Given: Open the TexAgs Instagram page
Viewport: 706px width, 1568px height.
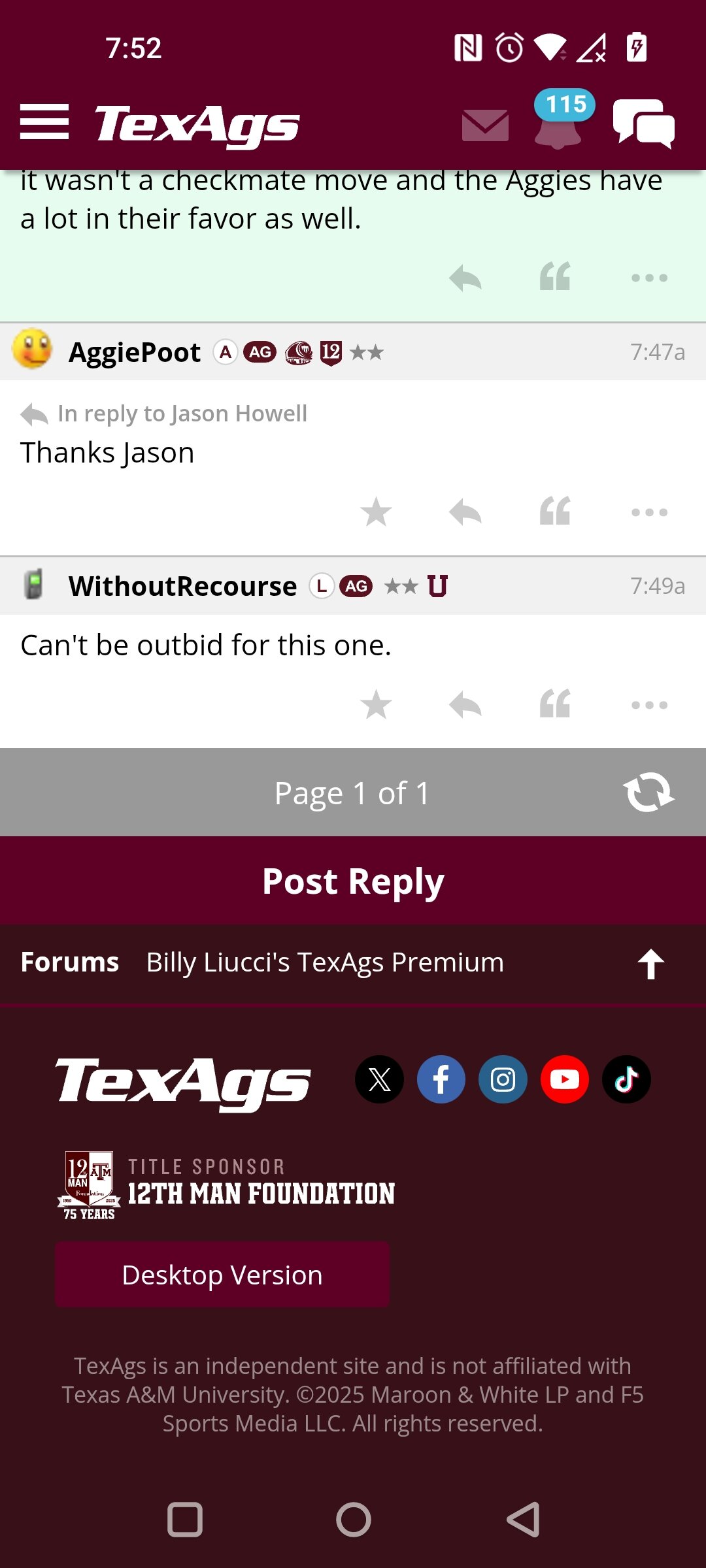Looking at the screenshot, I should tap(503, 1079).
